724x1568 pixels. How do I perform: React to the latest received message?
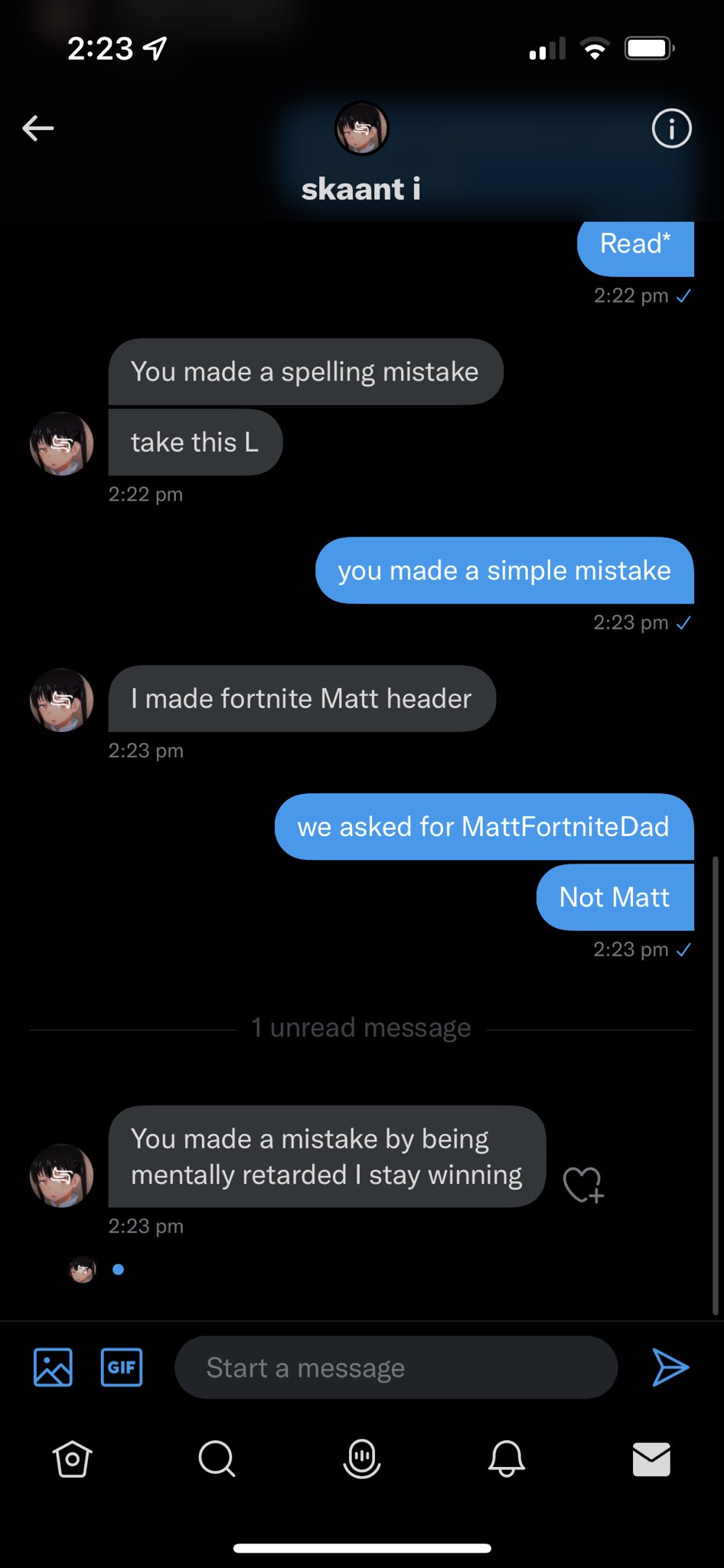tap(583, 1184)
